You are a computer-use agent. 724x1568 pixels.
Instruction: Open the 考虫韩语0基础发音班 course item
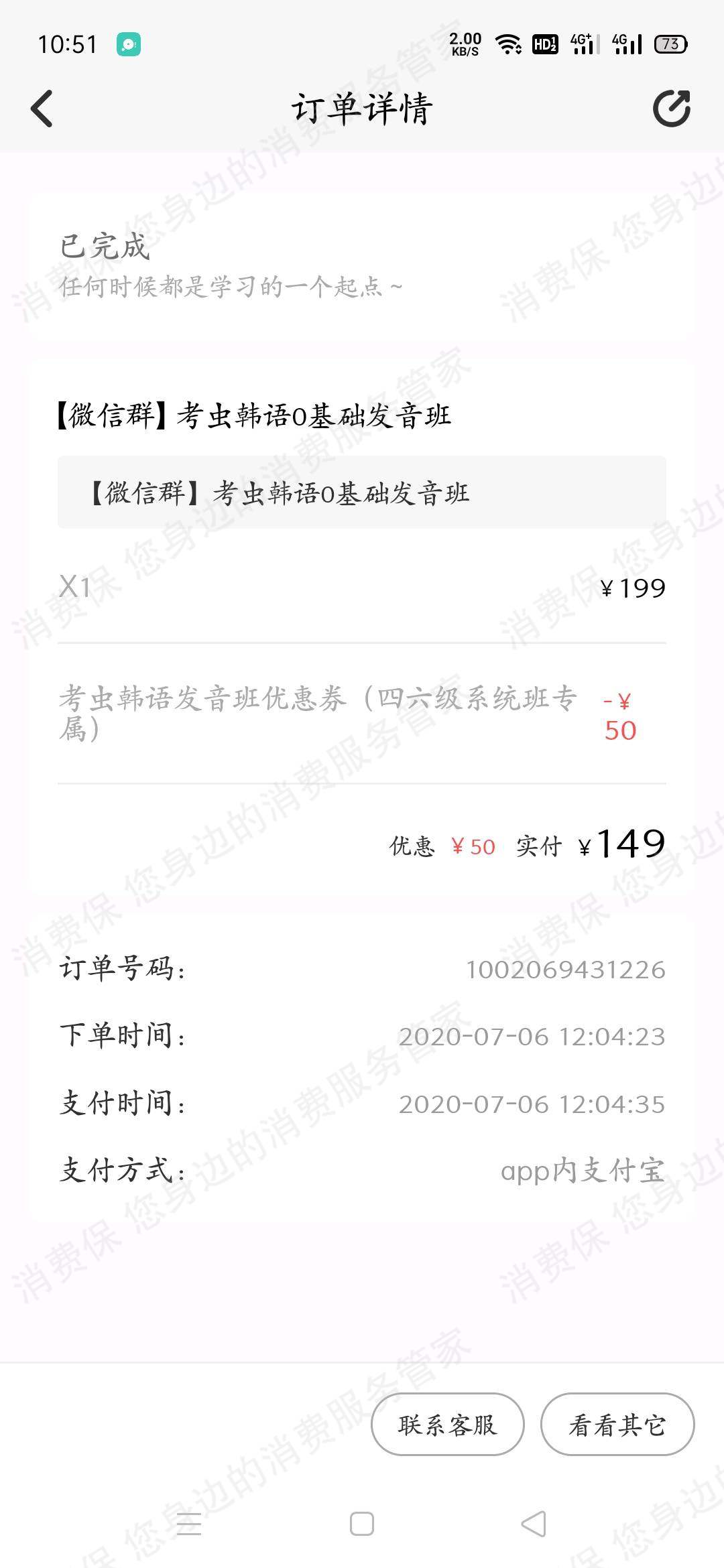(x=361, y=493)
